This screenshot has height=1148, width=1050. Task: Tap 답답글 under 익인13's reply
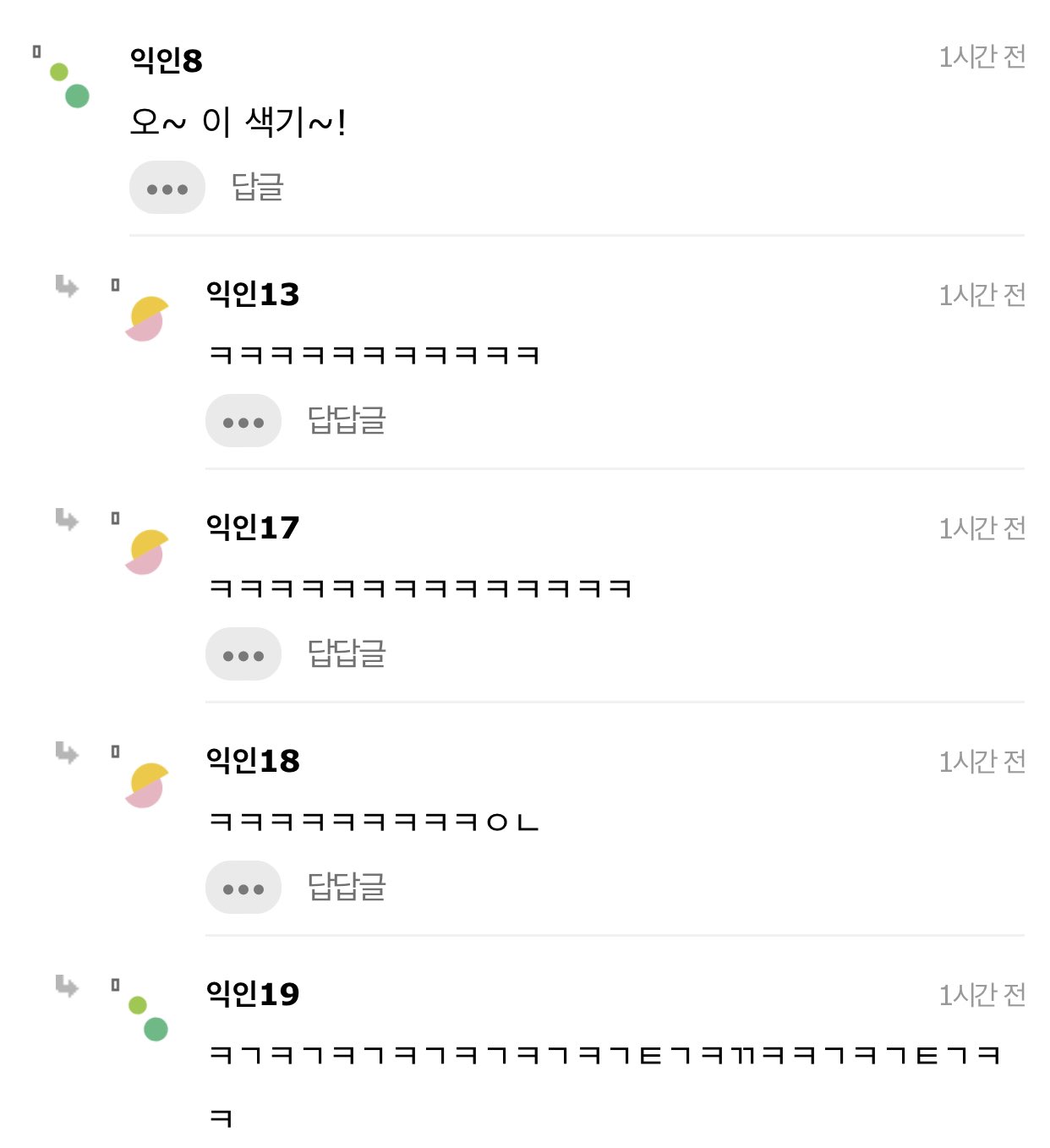[347, 420]
